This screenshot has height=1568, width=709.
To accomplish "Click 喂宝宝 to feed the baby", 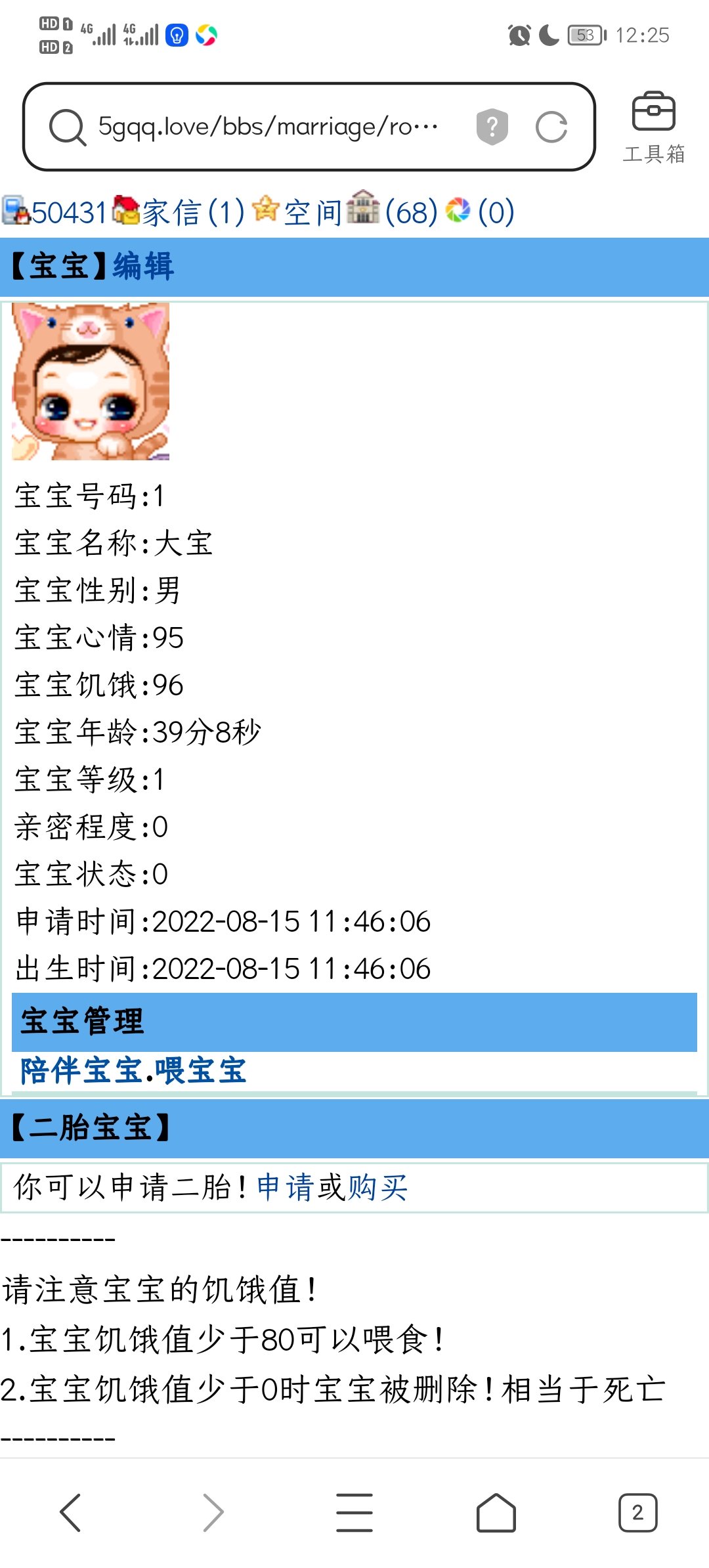I will 200,1070.
